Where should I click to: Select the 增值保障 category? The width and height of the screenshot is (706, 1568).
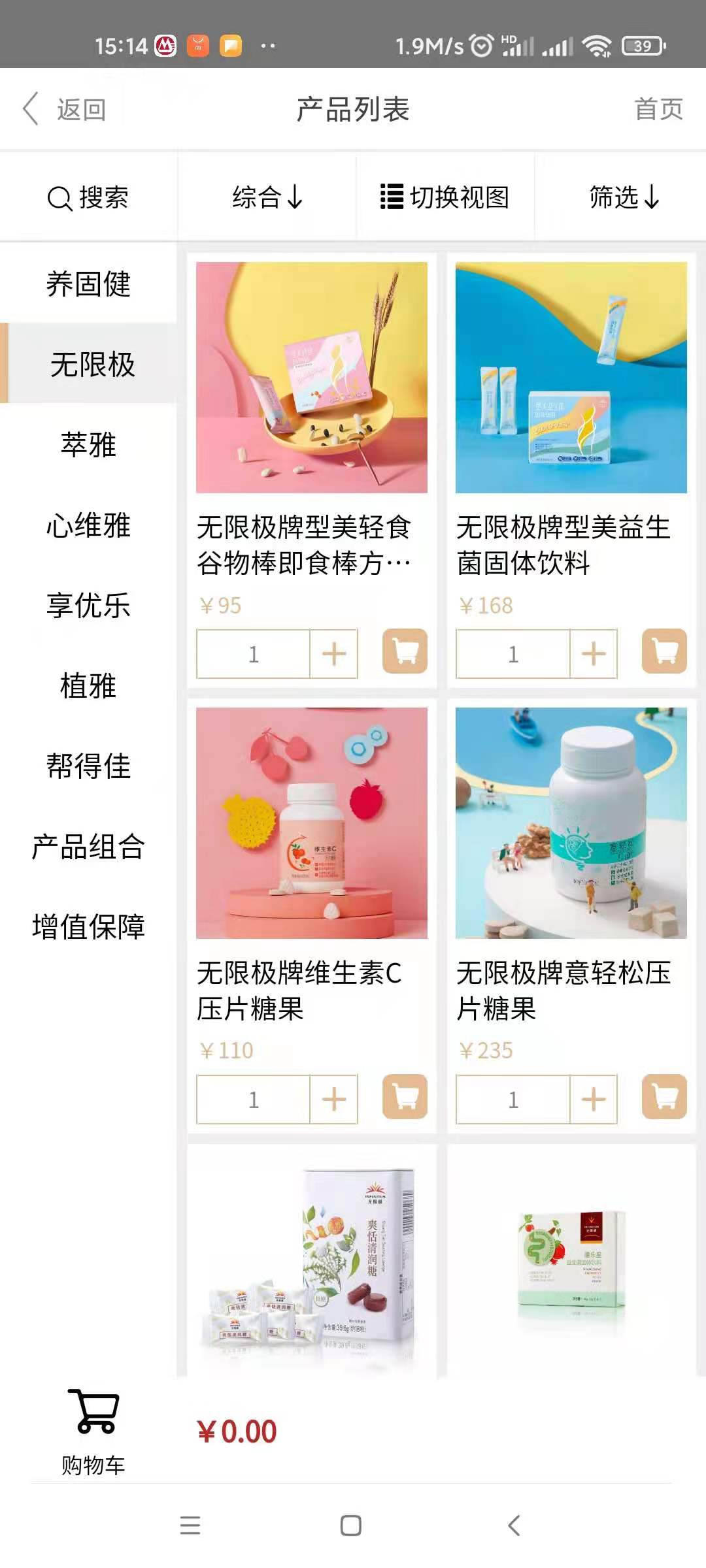pyautogui.click(x=88, y=927)
